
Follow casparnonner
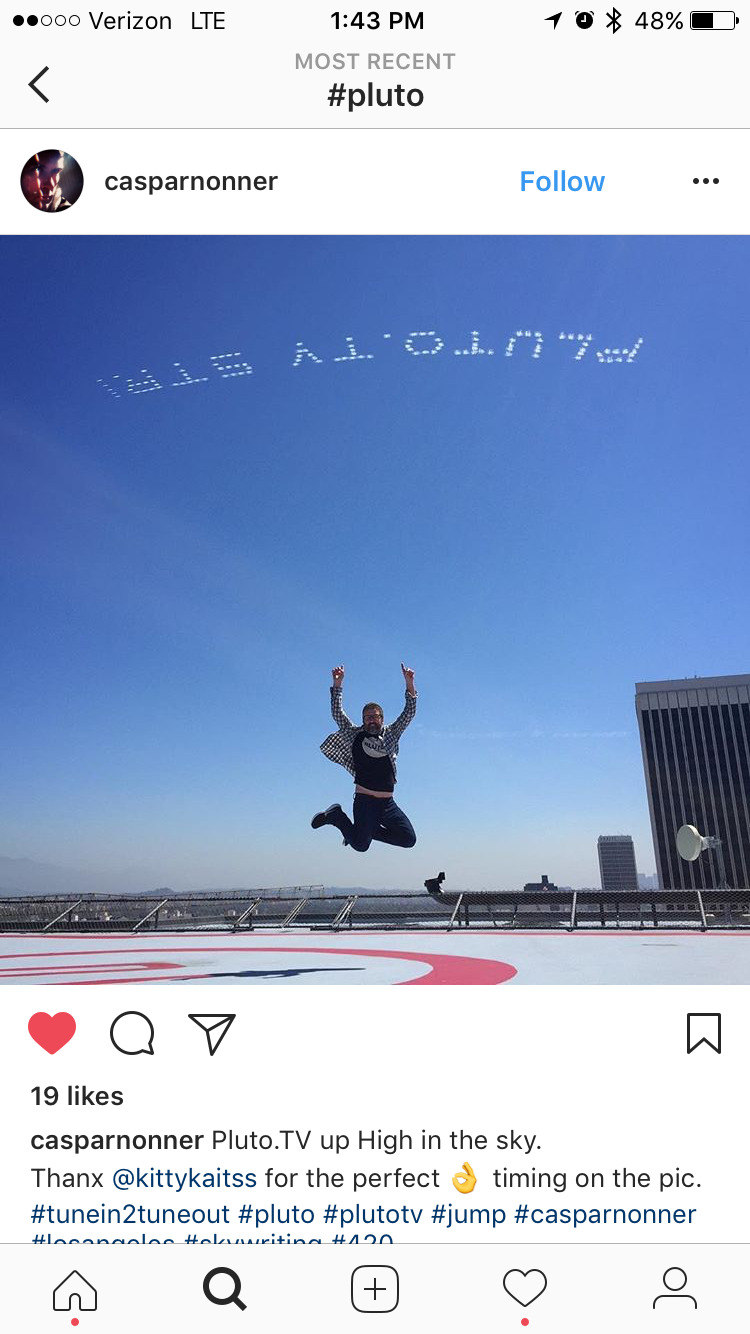(x=562, y=181)
